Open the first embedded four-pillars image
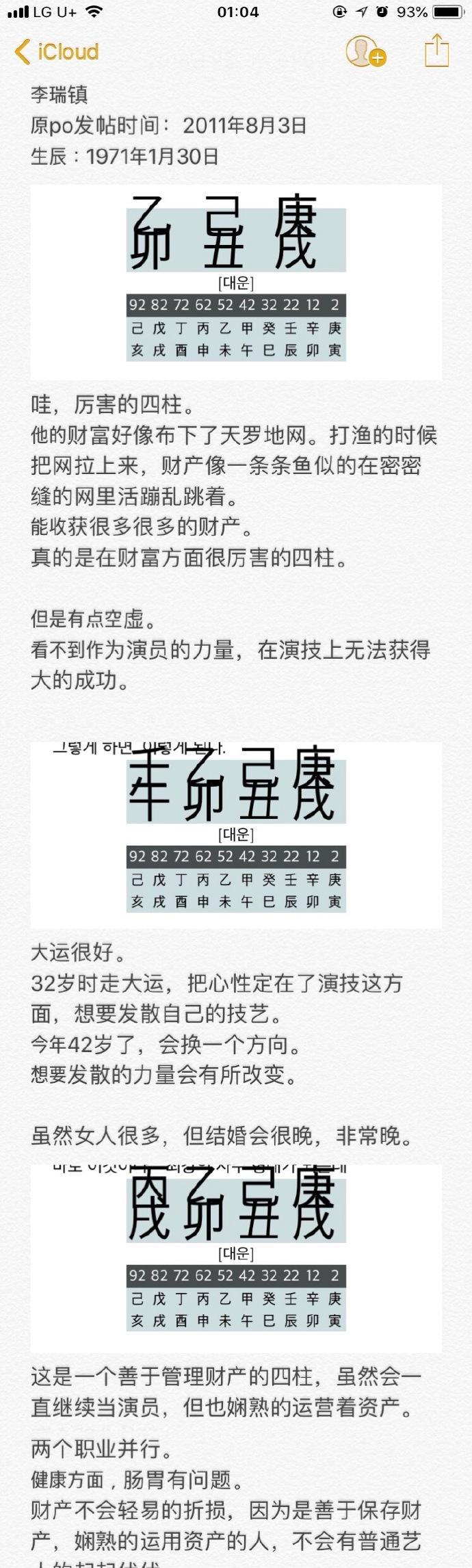Viewport: 472px width, 1568px height. 236,282
